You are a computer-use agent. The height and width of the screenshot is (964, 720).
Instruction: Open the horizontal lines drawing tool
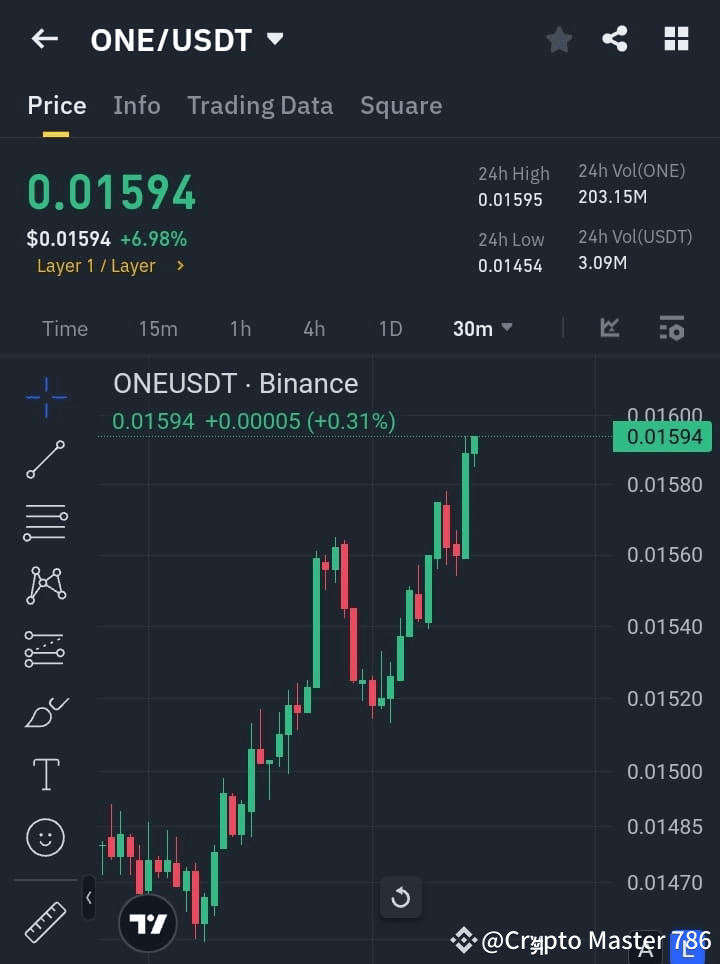[45, 523]
